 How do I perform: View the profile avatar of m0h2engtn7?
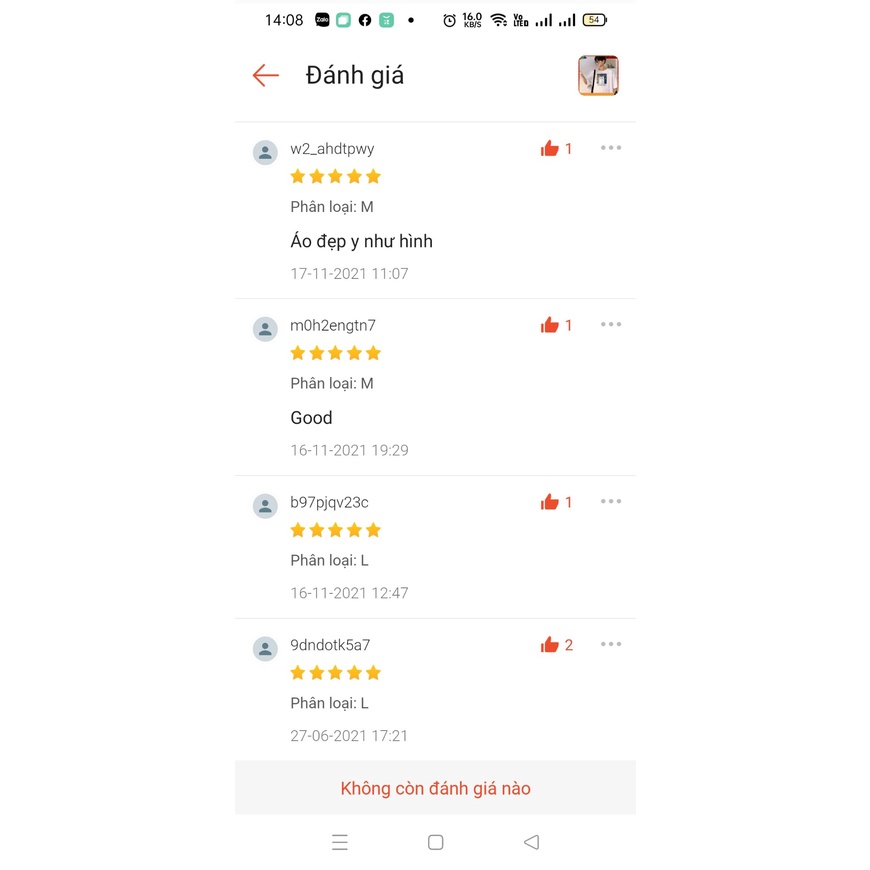pyautogui.click(x=265, y=329)
